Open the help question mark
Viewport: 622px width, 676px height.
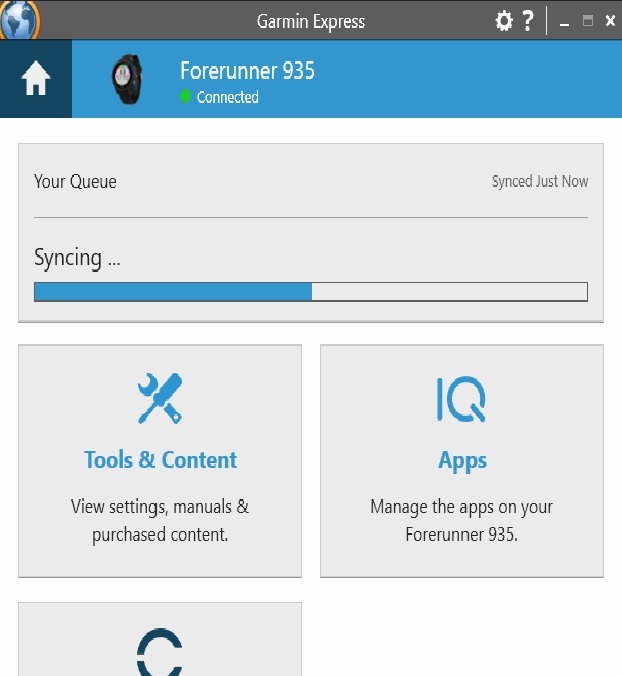click(528, 20)
